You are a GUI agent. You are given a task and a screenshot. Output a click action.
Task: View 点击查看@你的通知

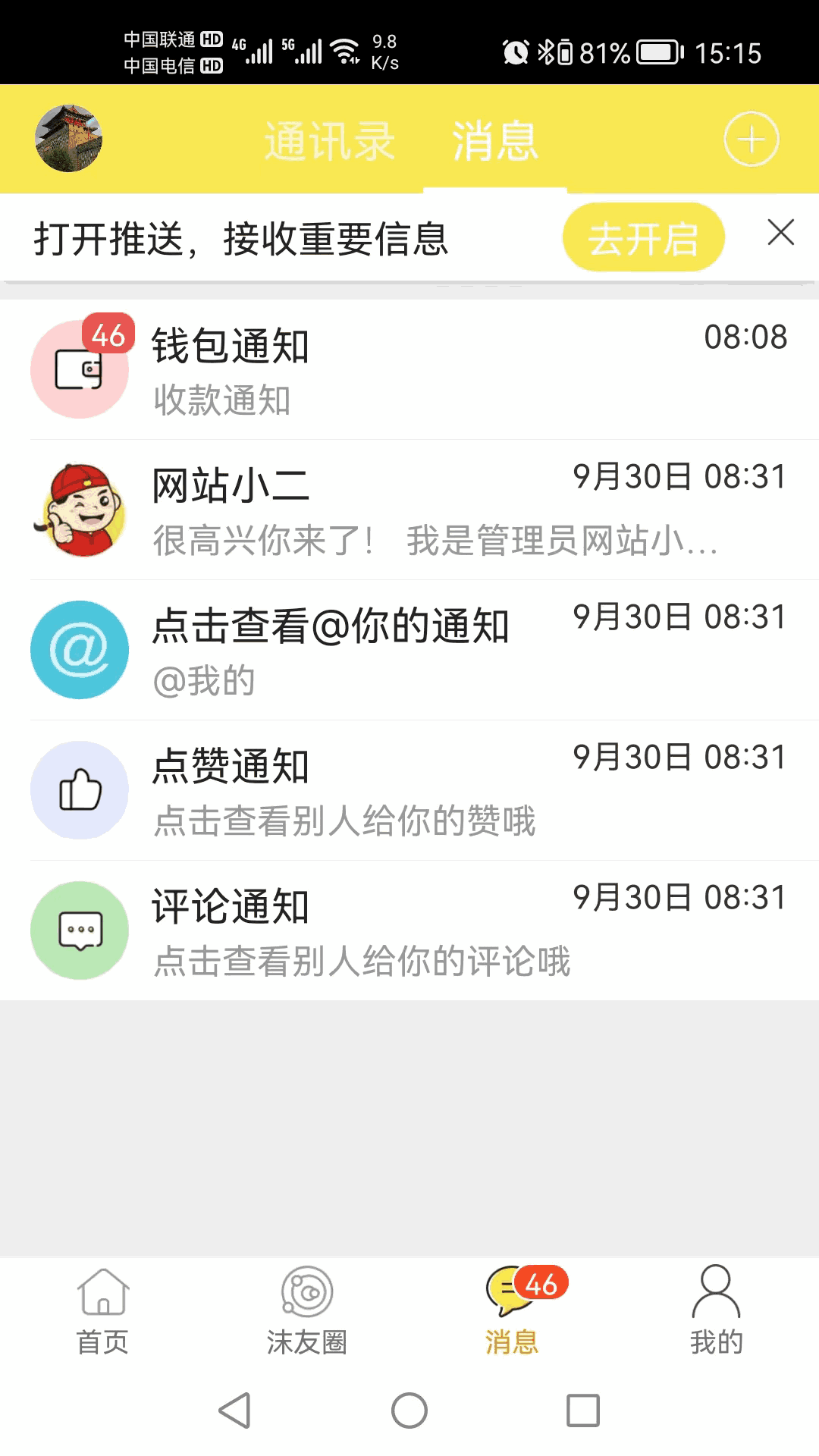[409, 650]
